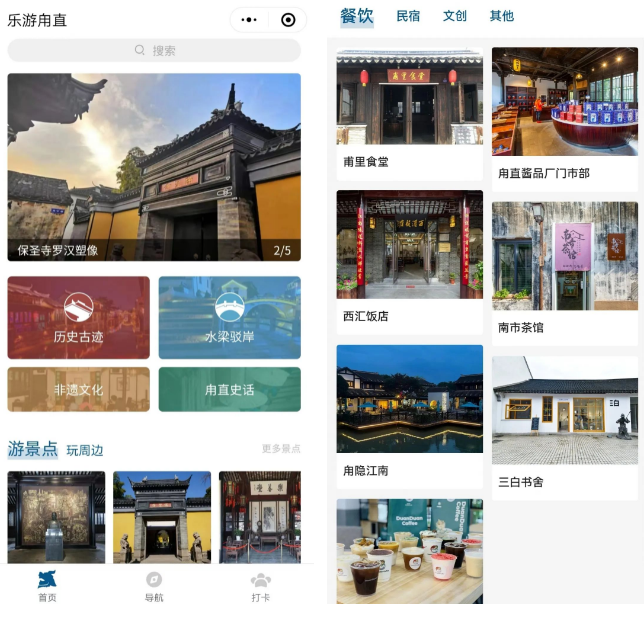The width and height of the screenshot is (644, 617).
Task: Open the 甪直史话 card
Action: point(229,390)
